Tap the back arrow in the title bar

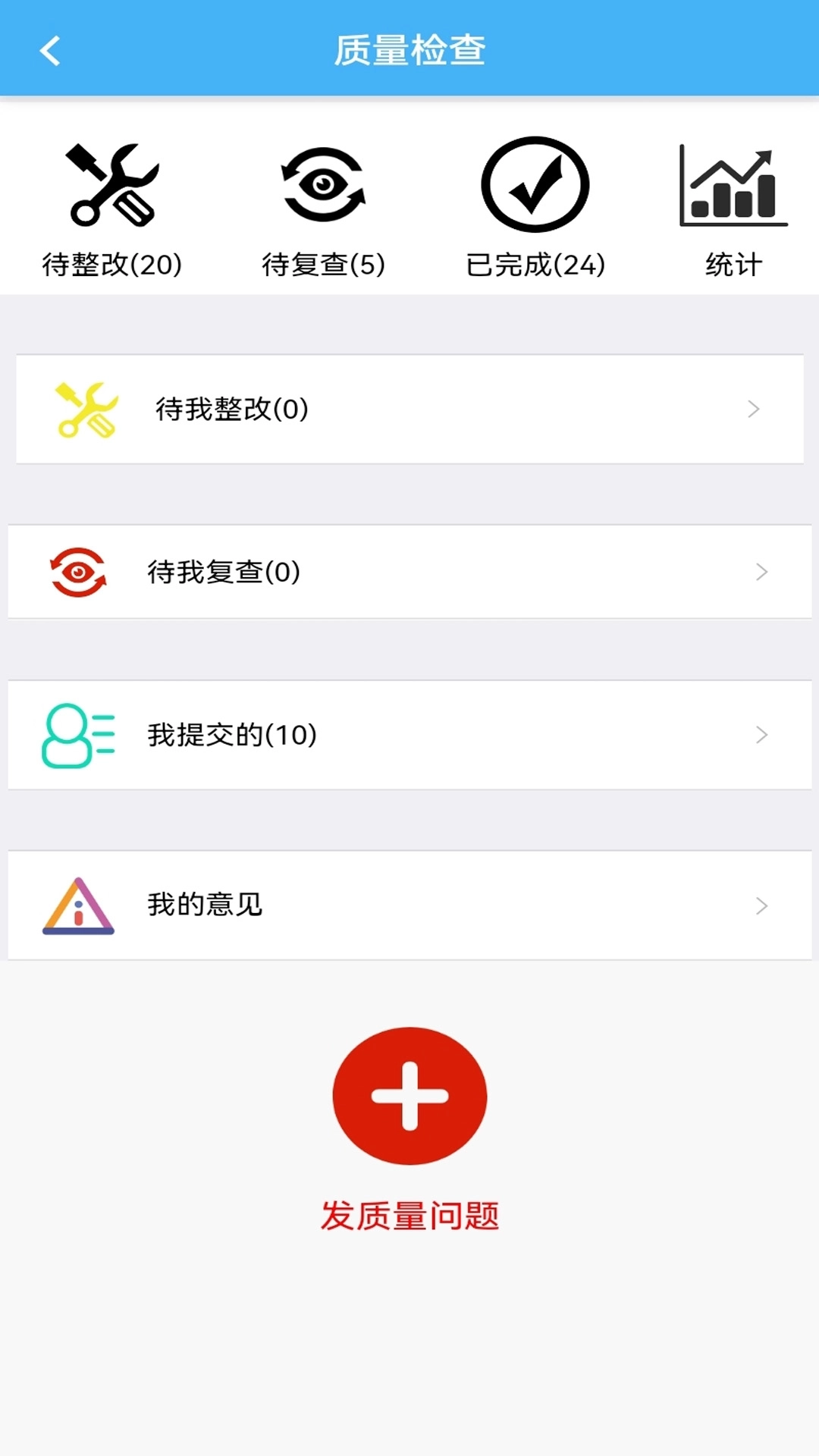49,51
